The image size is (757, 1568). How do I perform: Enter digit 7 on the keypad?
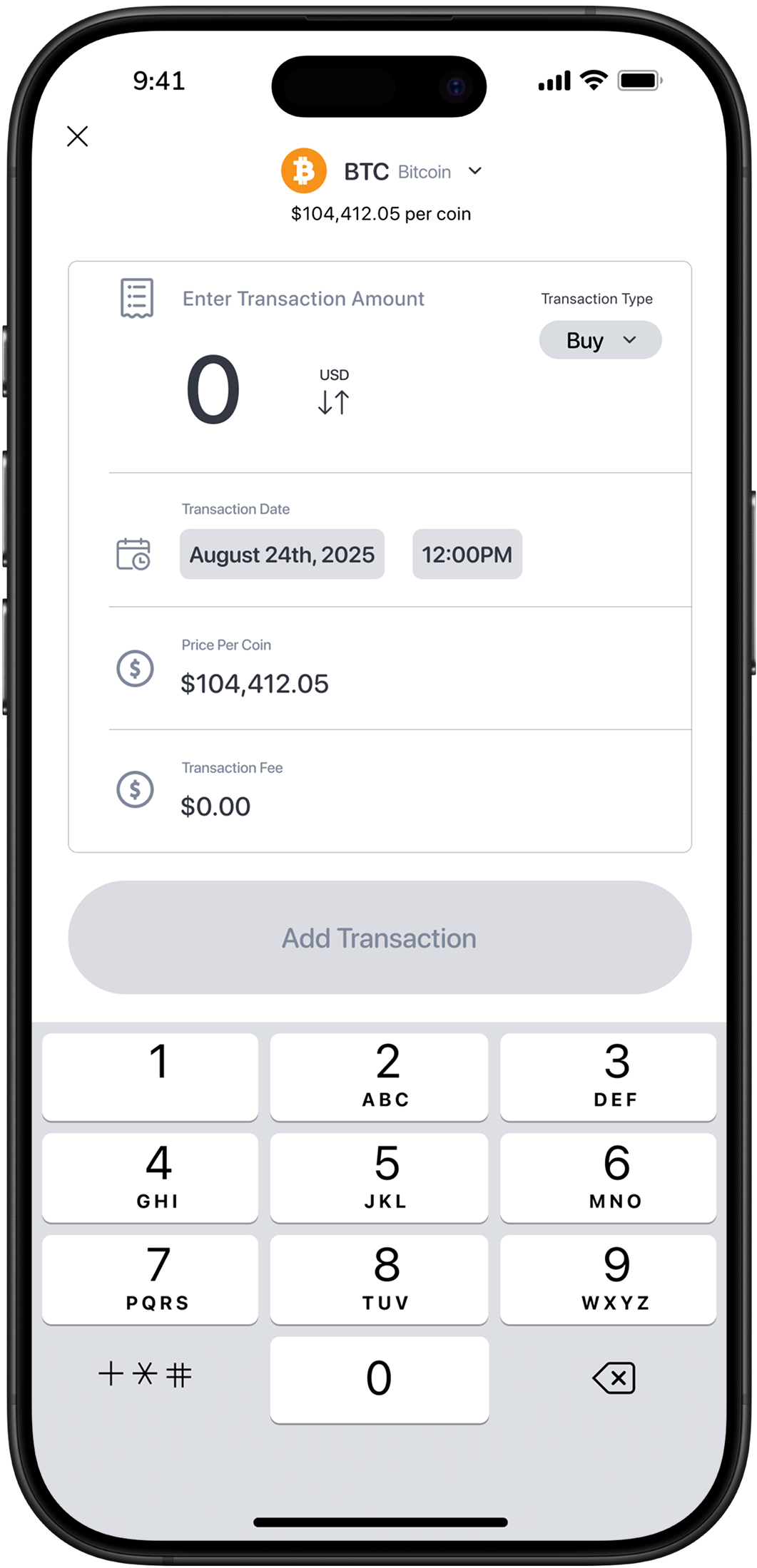(x=151, y=1279)
